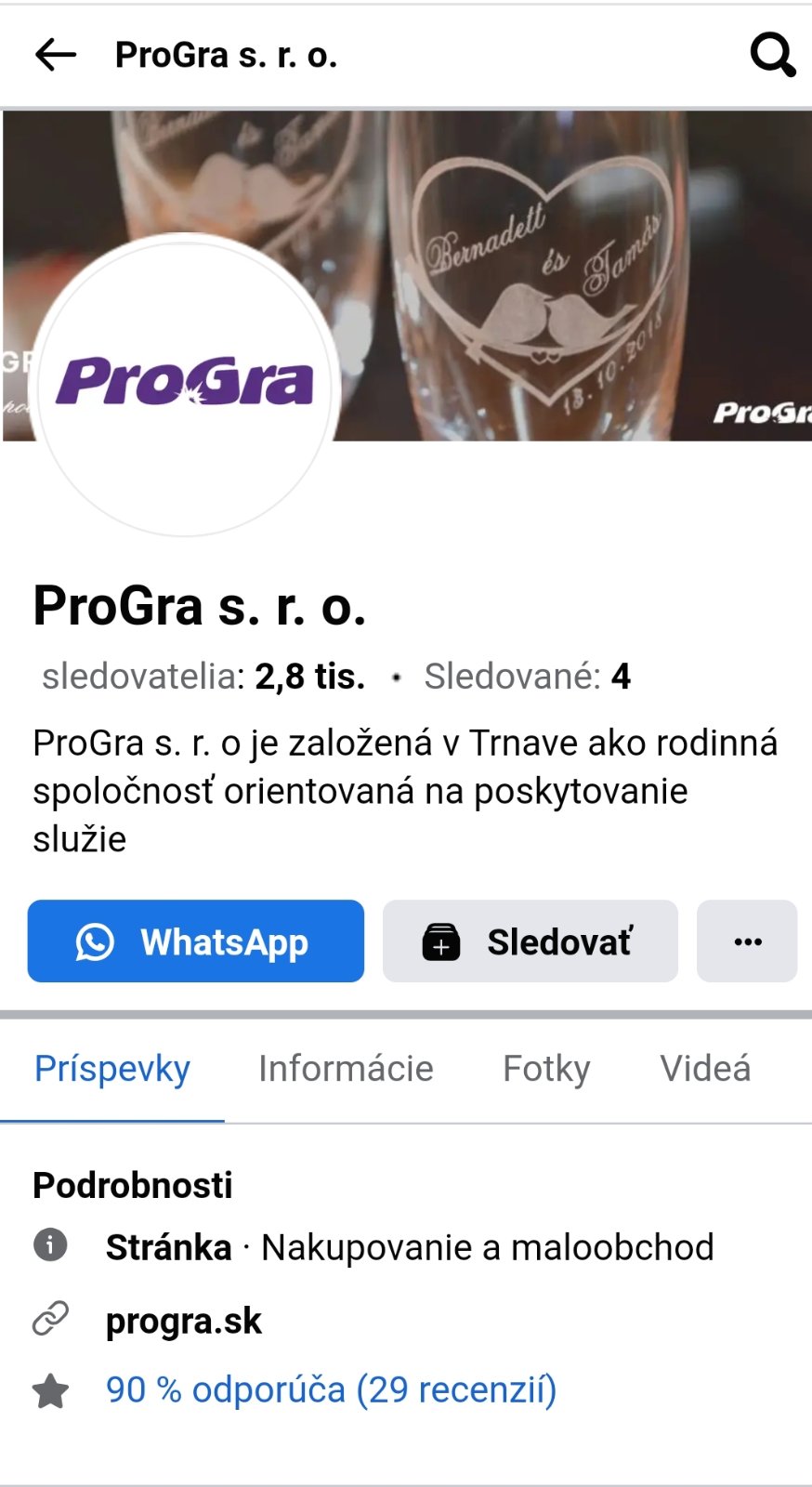Switch to the Informácie tab
The height and width of the screenshot is (1487, 812).
click(346, 1069)
